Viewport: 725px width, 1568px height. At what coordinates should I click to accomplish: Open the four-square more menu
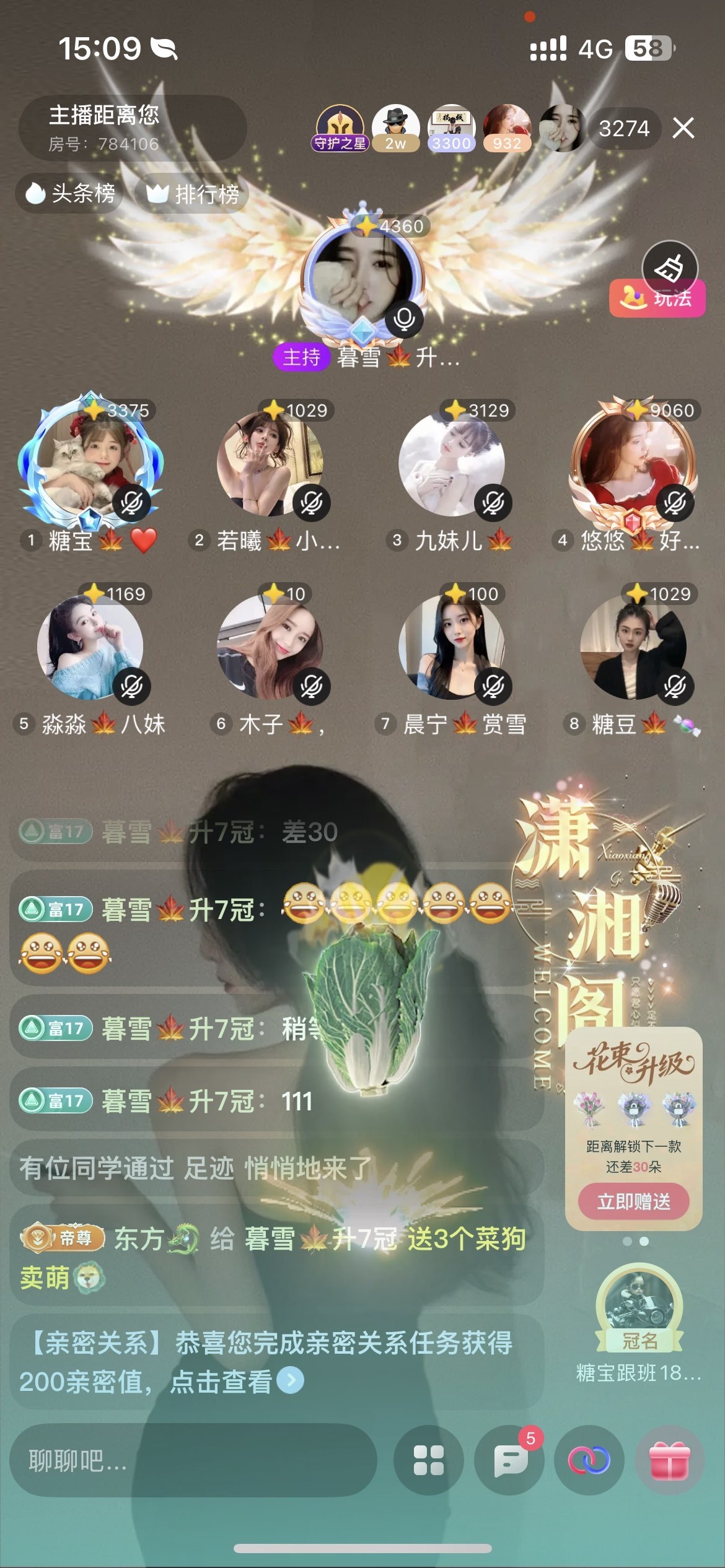point(429,1460)
